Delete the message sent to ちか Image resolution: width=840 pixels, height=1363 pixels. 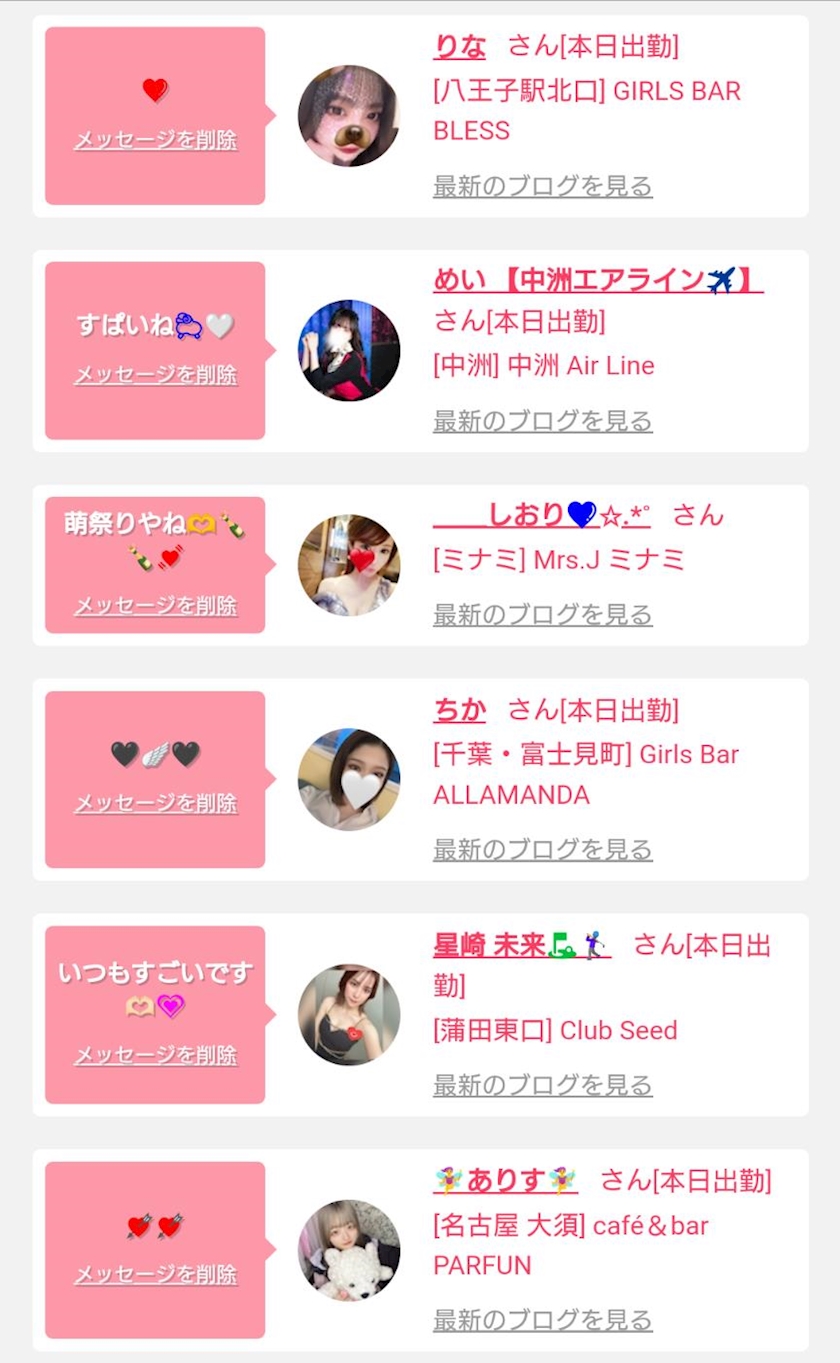pyautogui.click(x=155, y=803)
